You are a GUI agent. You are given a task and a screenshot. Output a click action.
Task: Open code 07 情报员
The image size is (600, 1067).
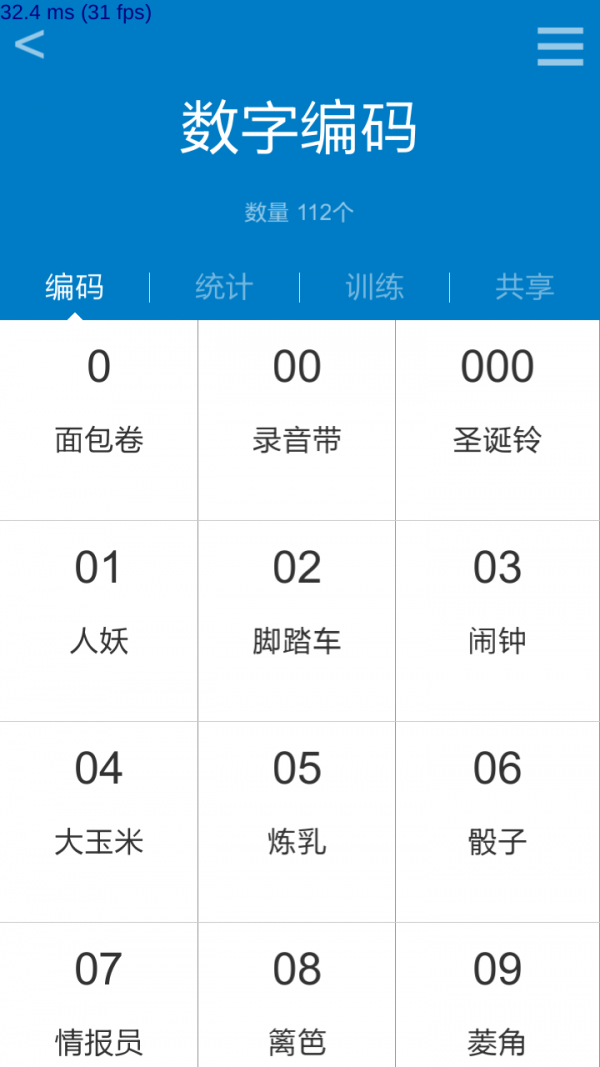point(99,1000)
